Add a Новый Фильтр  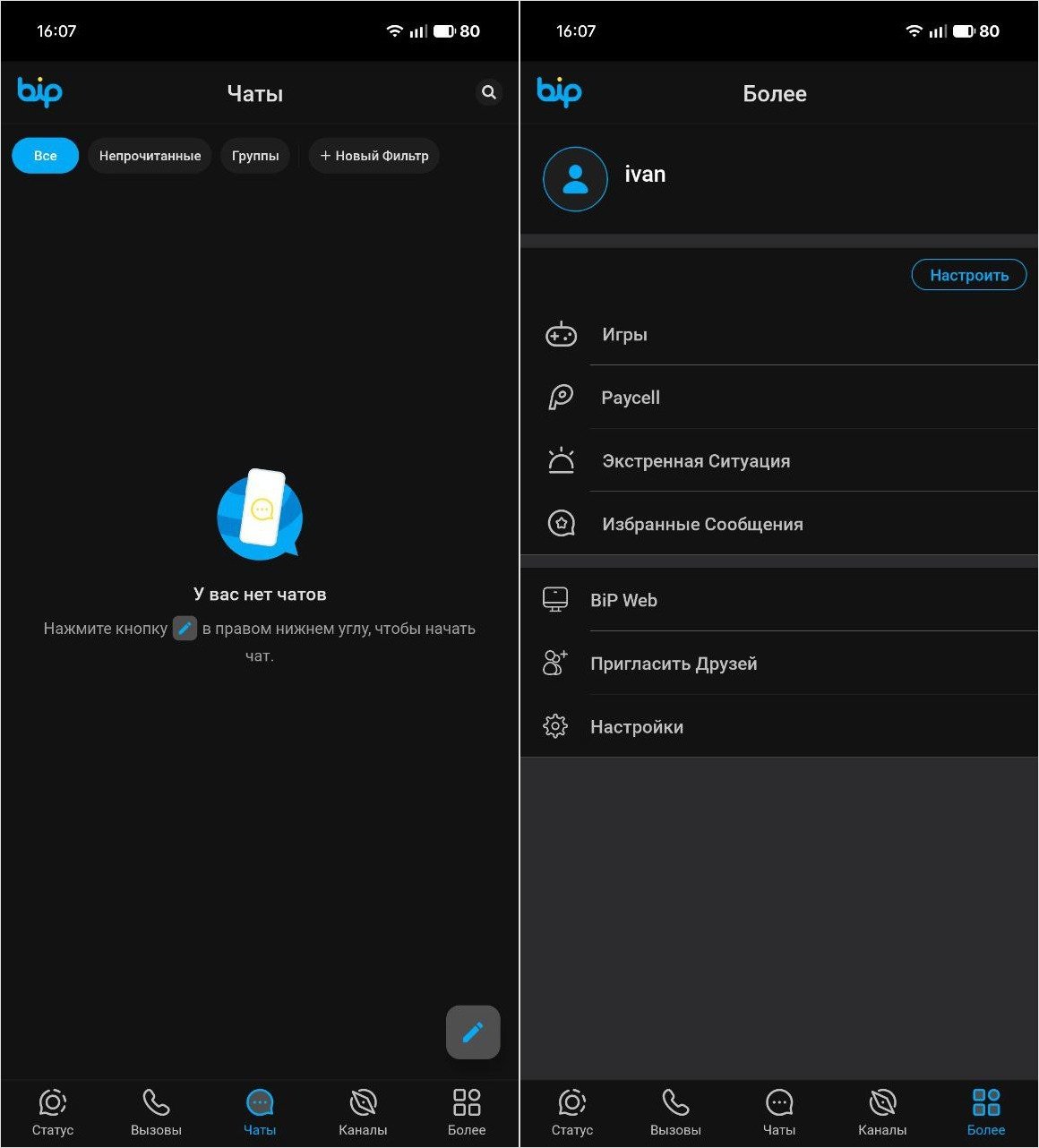click(374, 156)
